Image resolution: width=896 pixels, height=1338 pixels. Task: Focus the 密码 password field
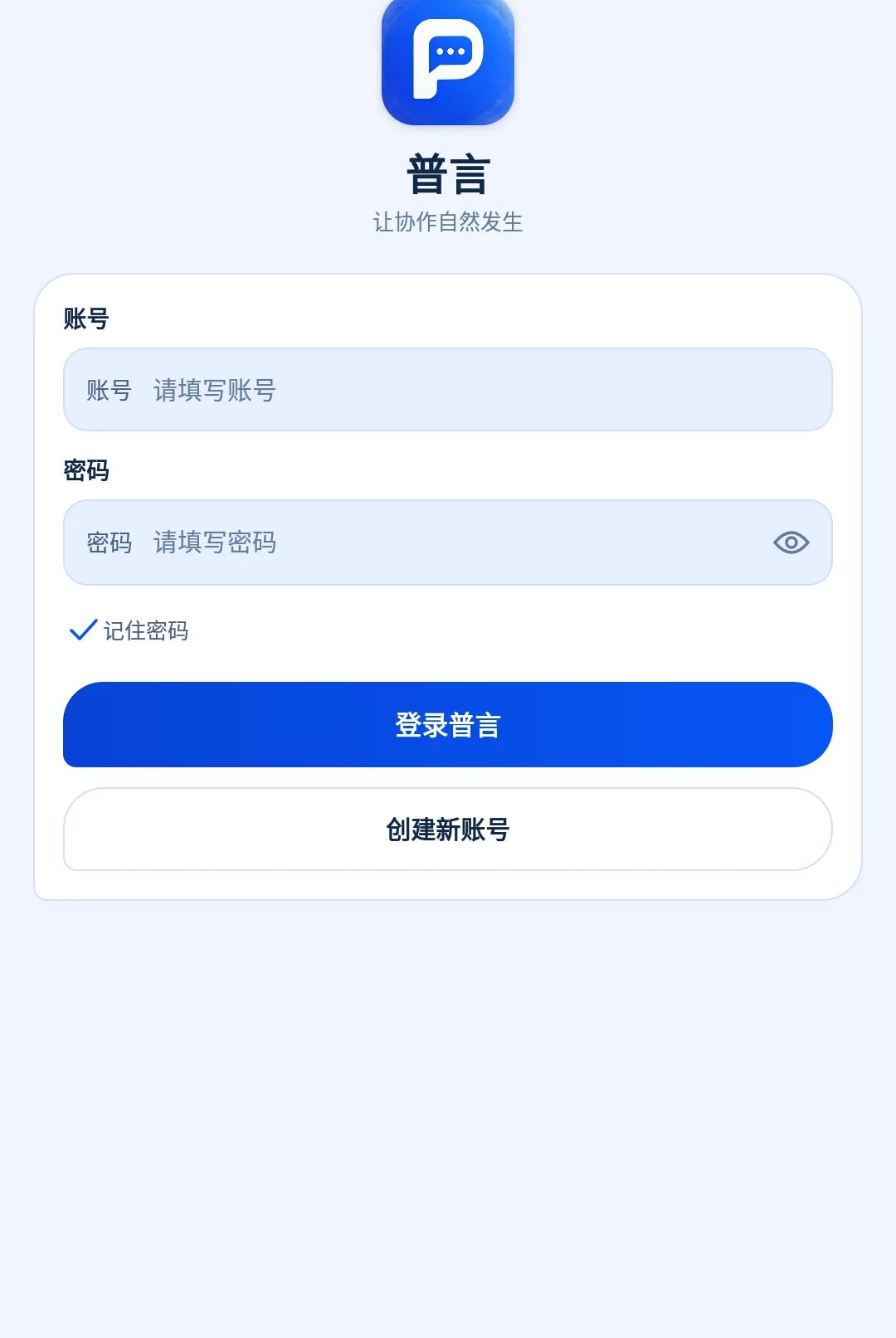448,542
